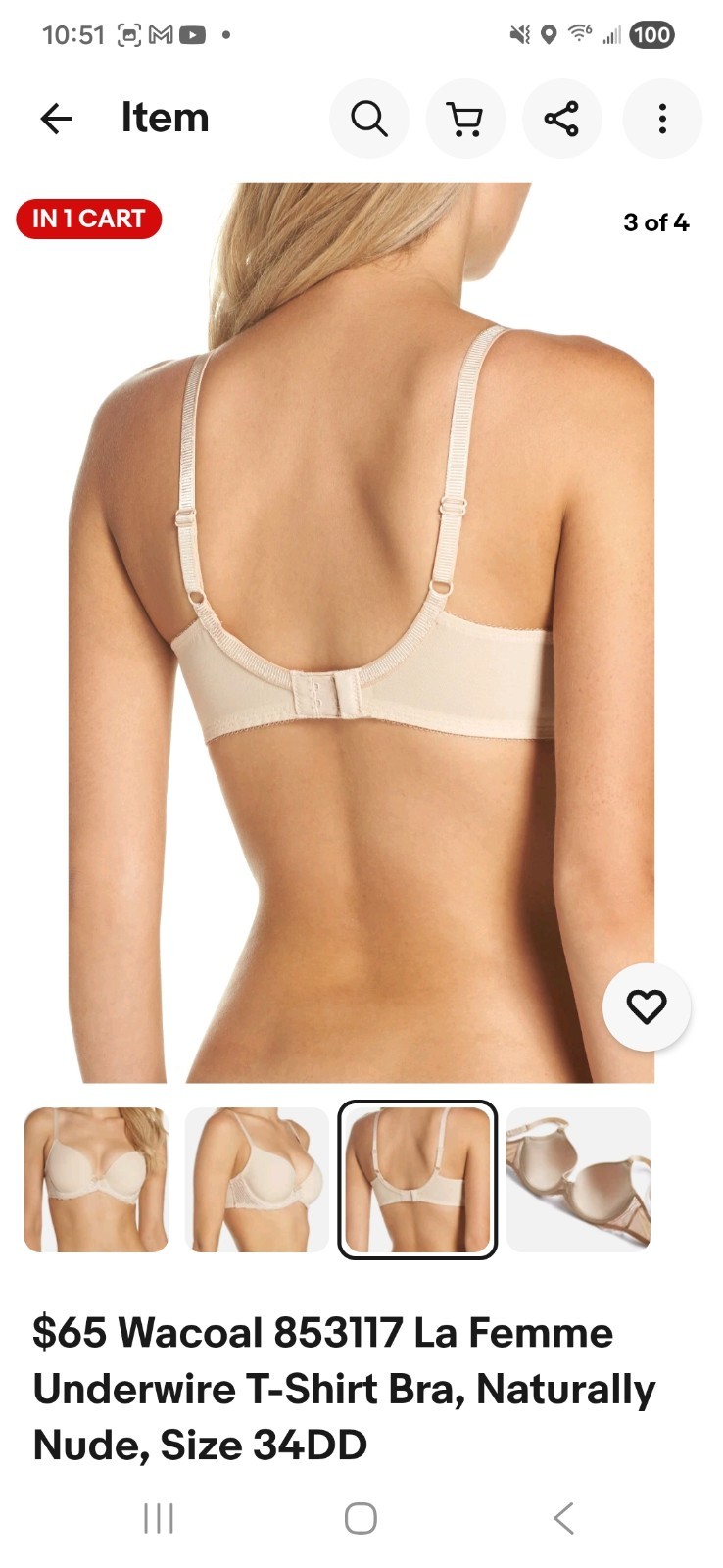723x1568 pixels.
Task: Tap the system home button
Action: (361, 1518)
